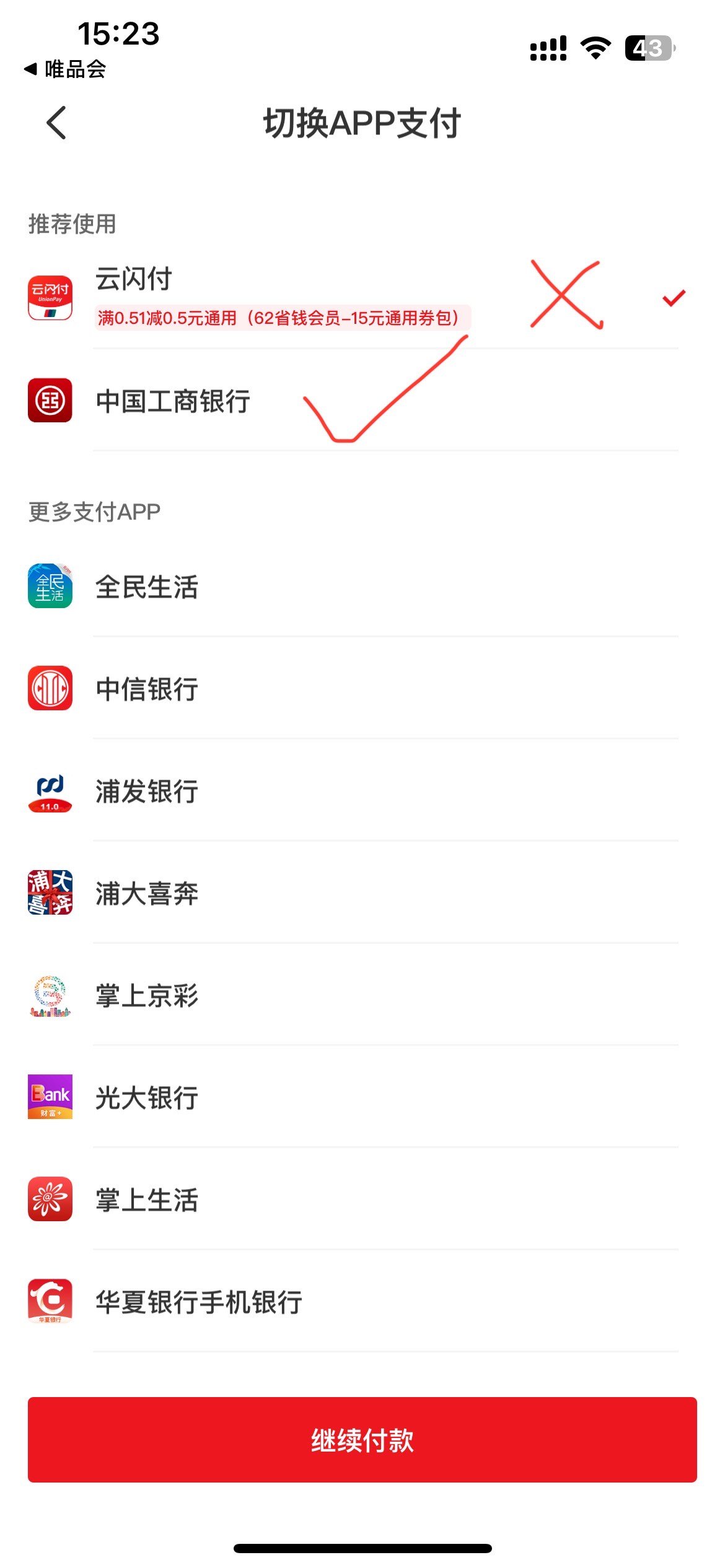Select 掌上生活 payment app
Image resolution: width=725 pixels, height=1568 pixels.
[x=362, y=1199]
